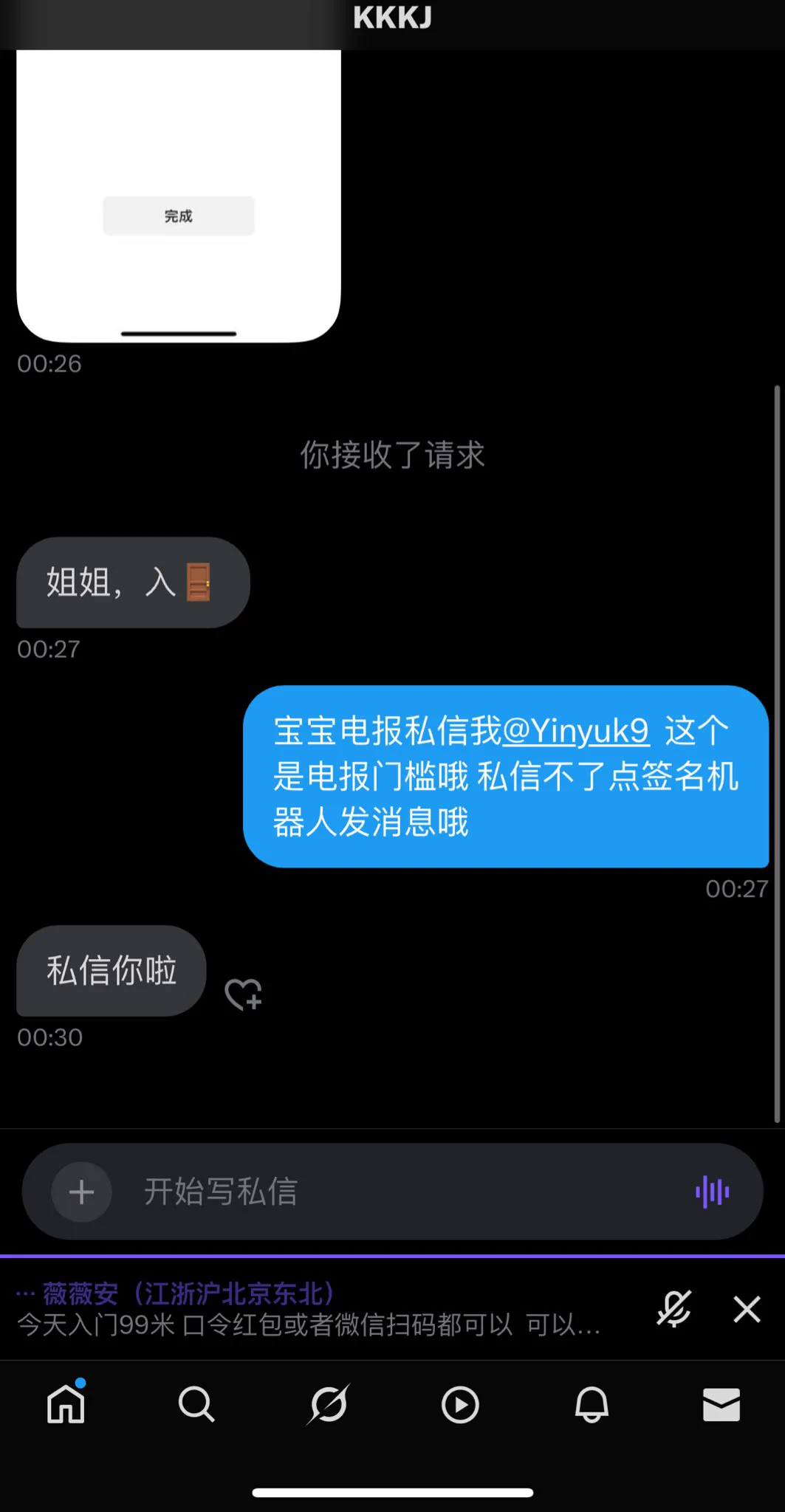The height and width of the screenshot is (1512, 785).
Task: Record a voice message
Action: 712,1192
